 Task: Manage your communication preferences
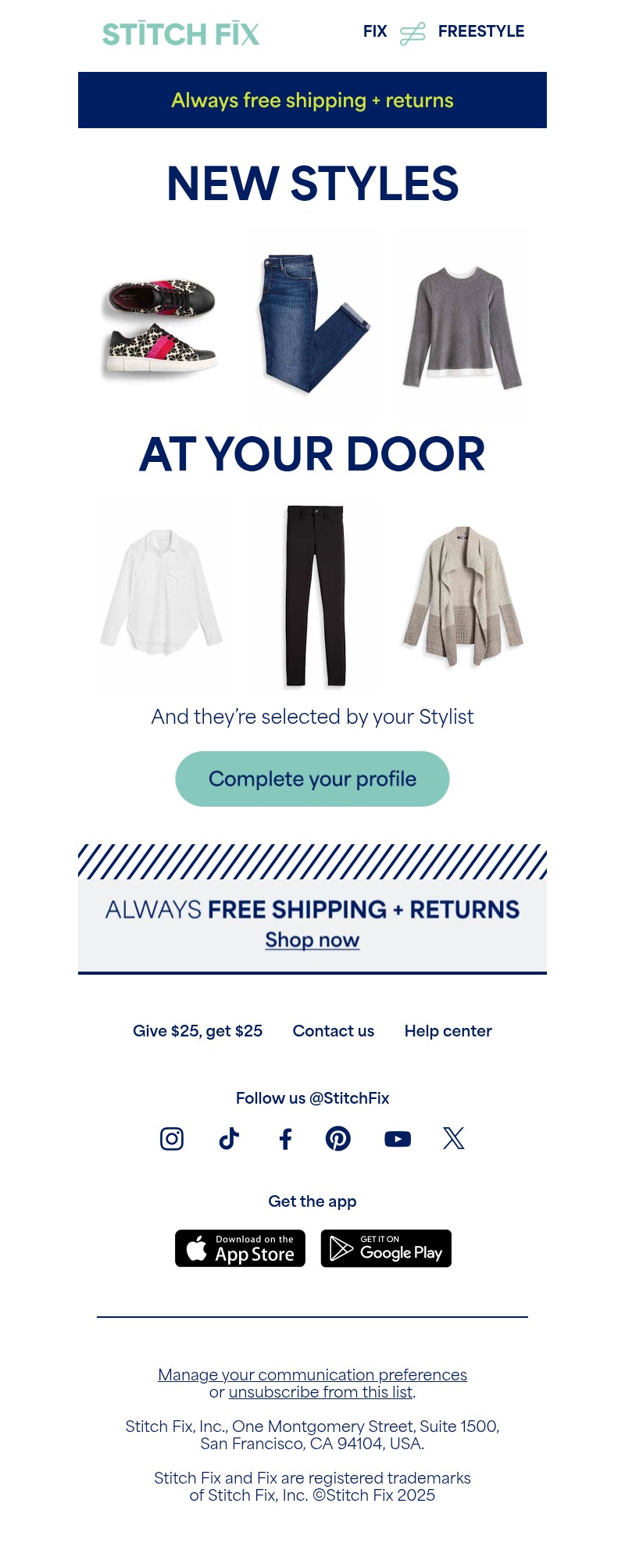click(312, 1375)
